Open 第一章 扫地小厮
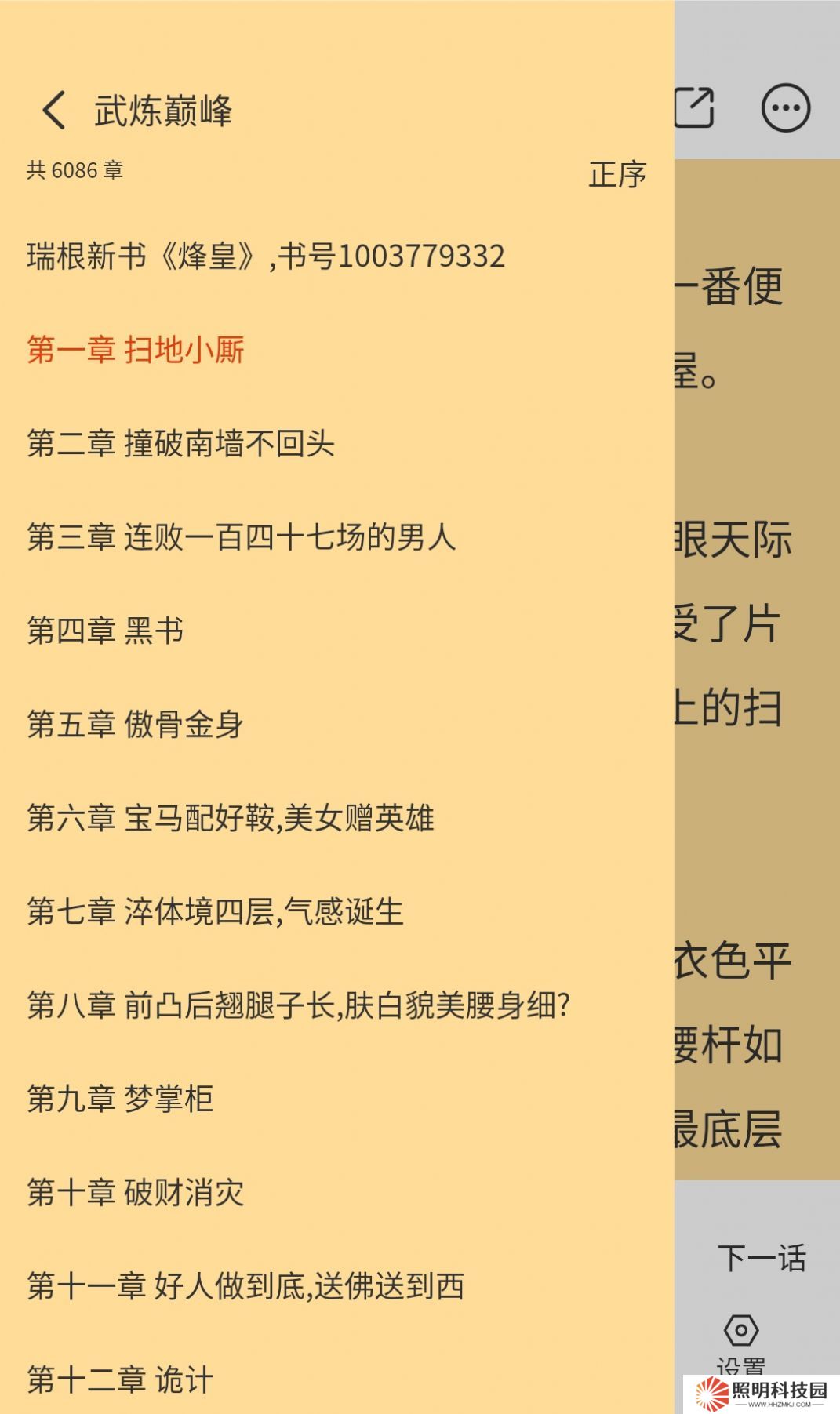Viewport: 840px width, 1414px height. (138, 350)
